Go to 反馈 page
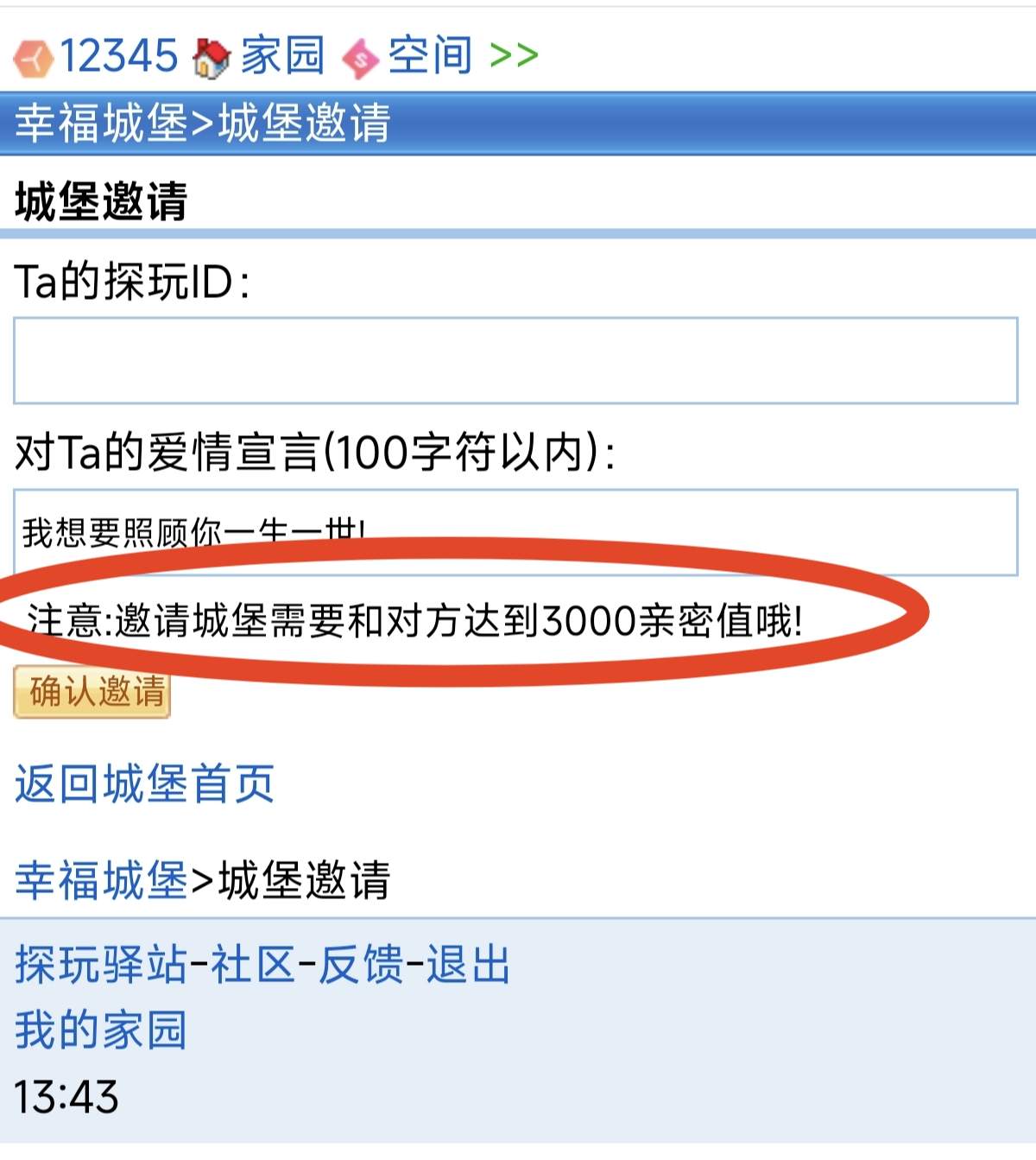 pos(361,965)
